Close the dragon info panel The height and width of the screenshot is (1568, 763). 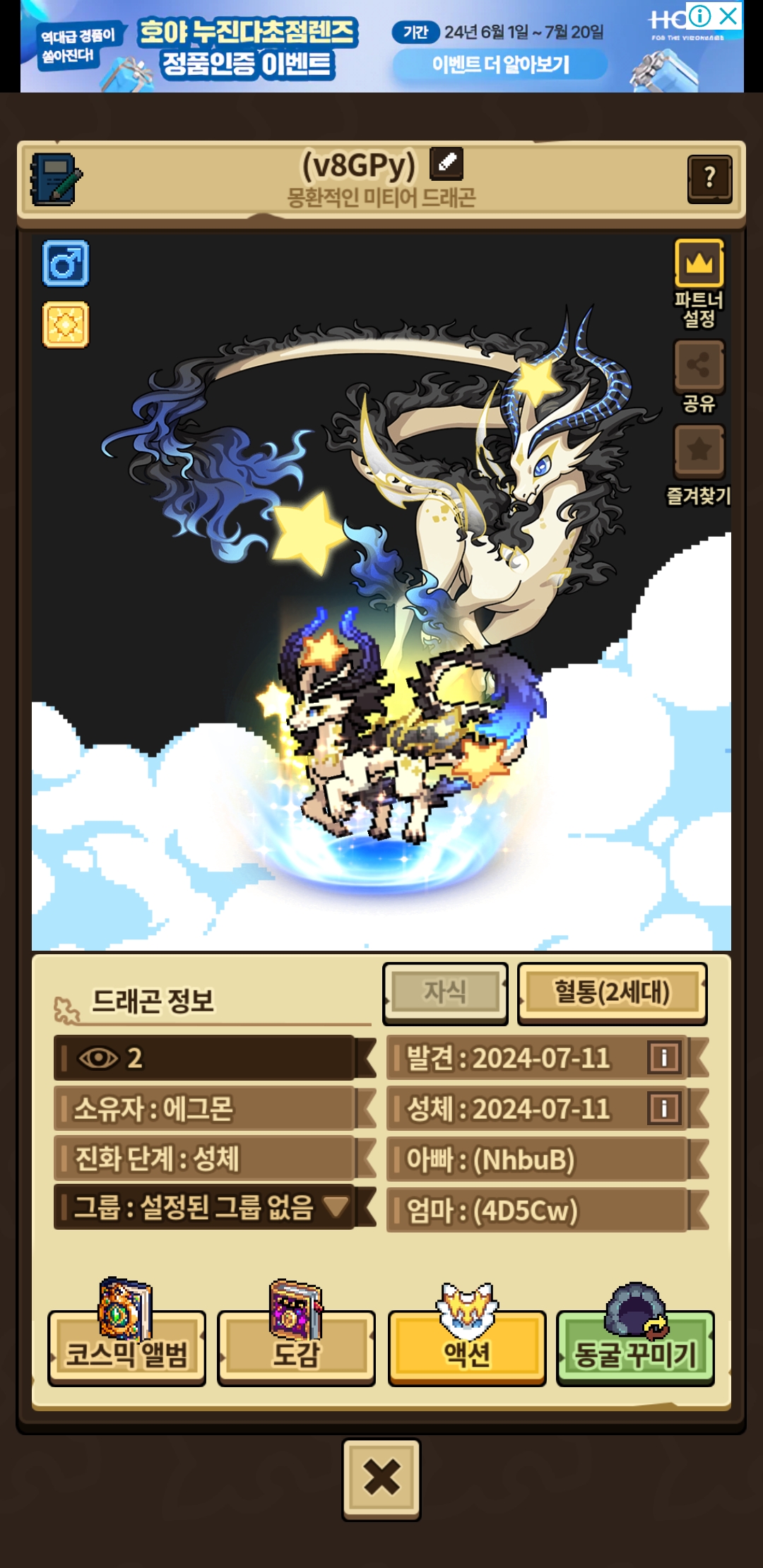coord(381,1479)
